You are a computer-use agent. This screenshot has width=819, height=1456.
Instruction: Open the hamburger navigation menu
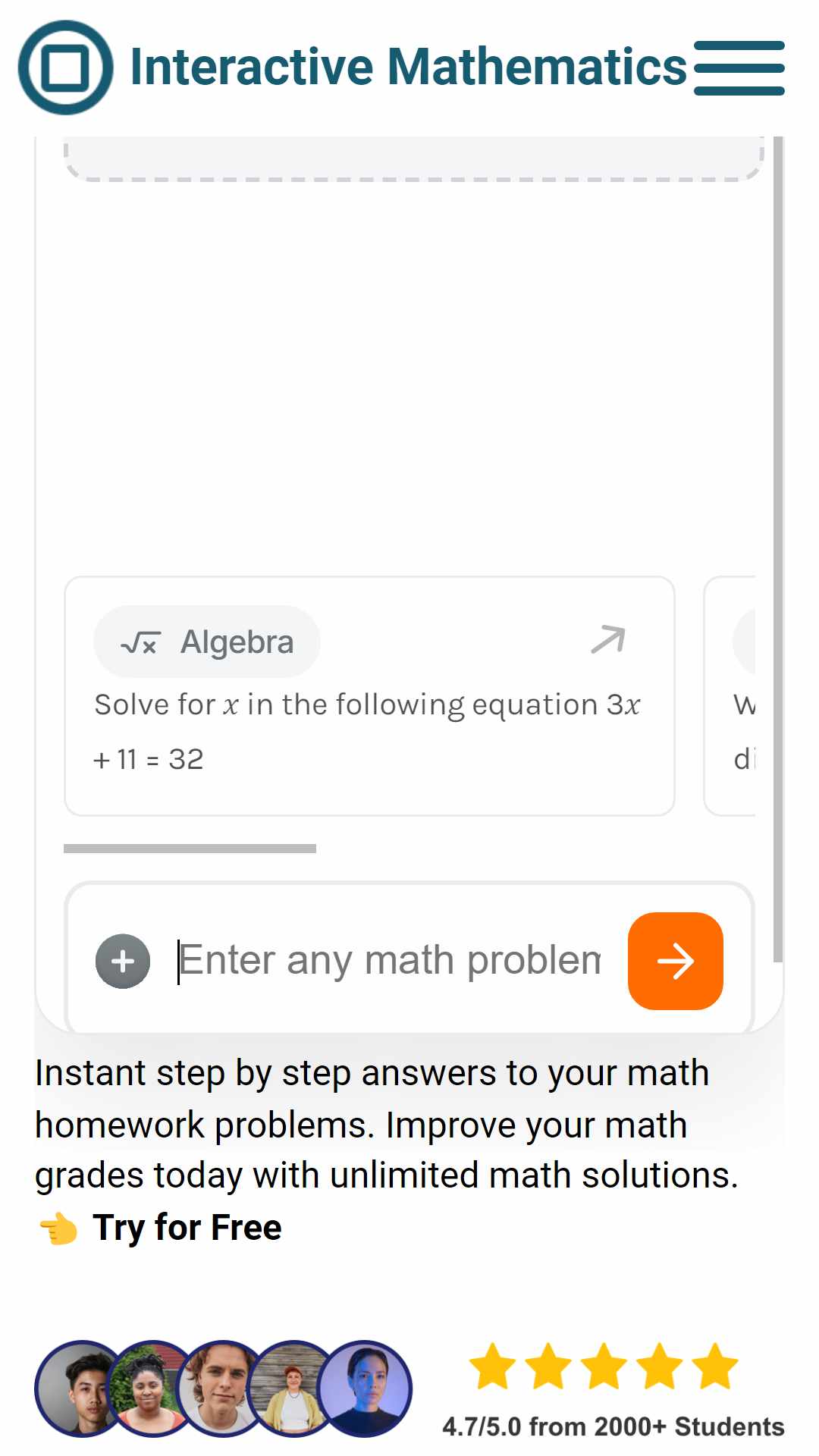coord(739,68)
